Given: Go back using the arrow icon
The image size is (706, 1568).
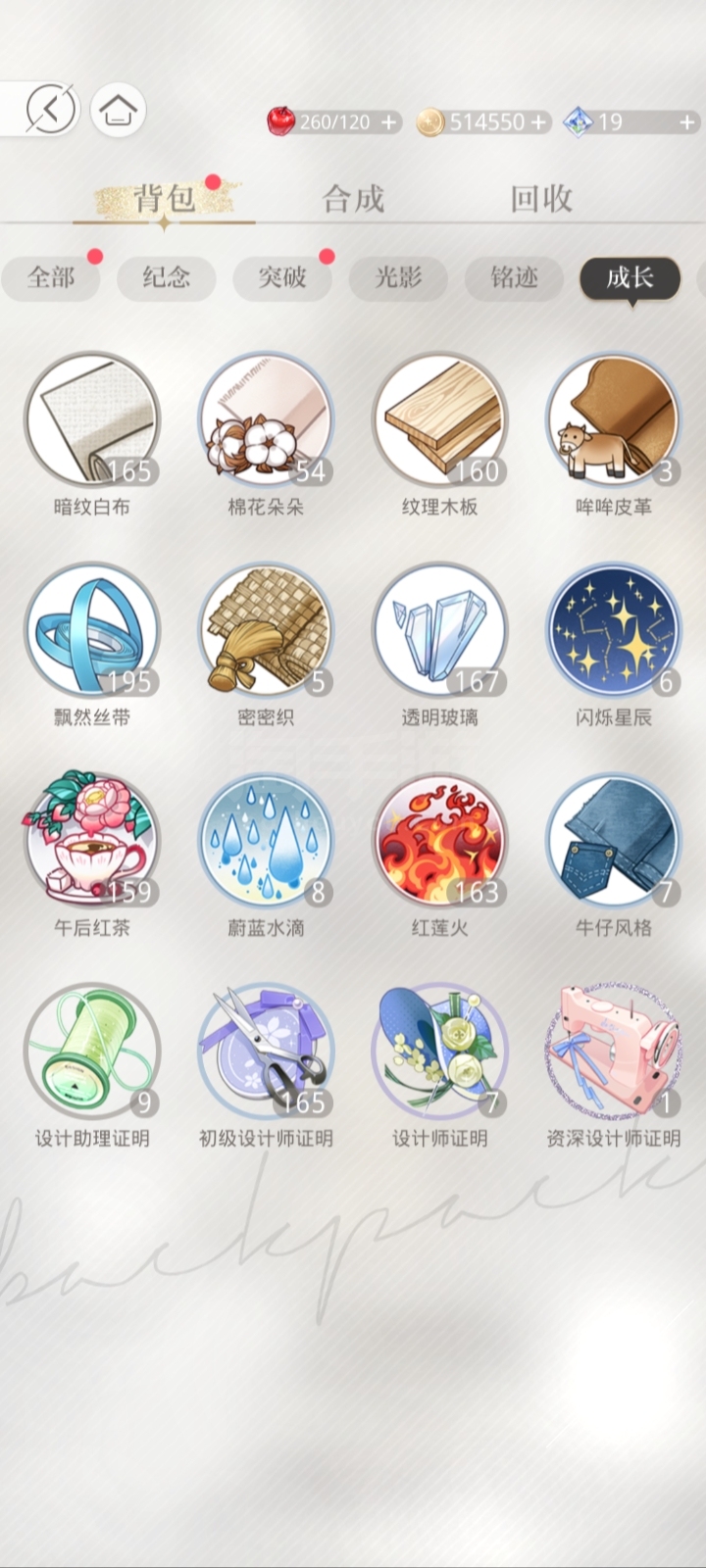Looking at the screenshot, I should pyautogui.click(x=51, y=108).
